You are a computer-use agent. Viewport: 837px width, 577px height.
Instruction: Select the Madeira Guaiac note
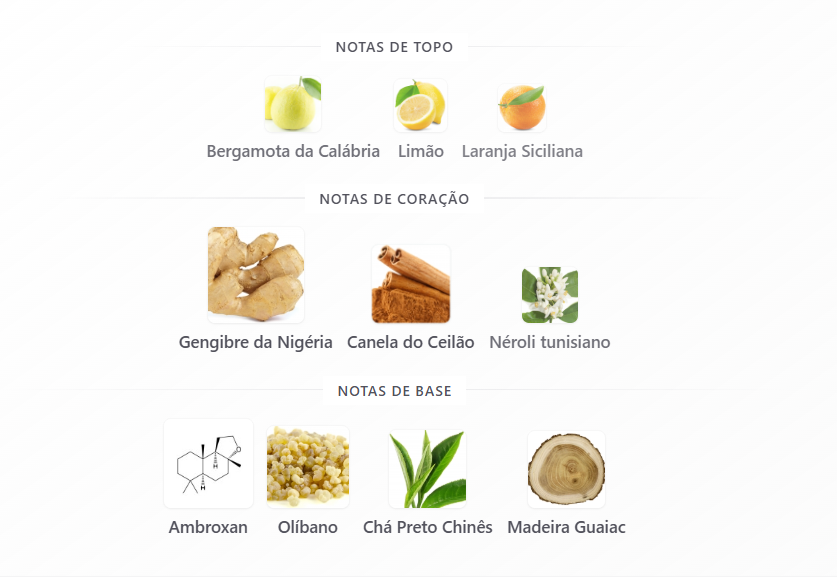tap(566, 469)
